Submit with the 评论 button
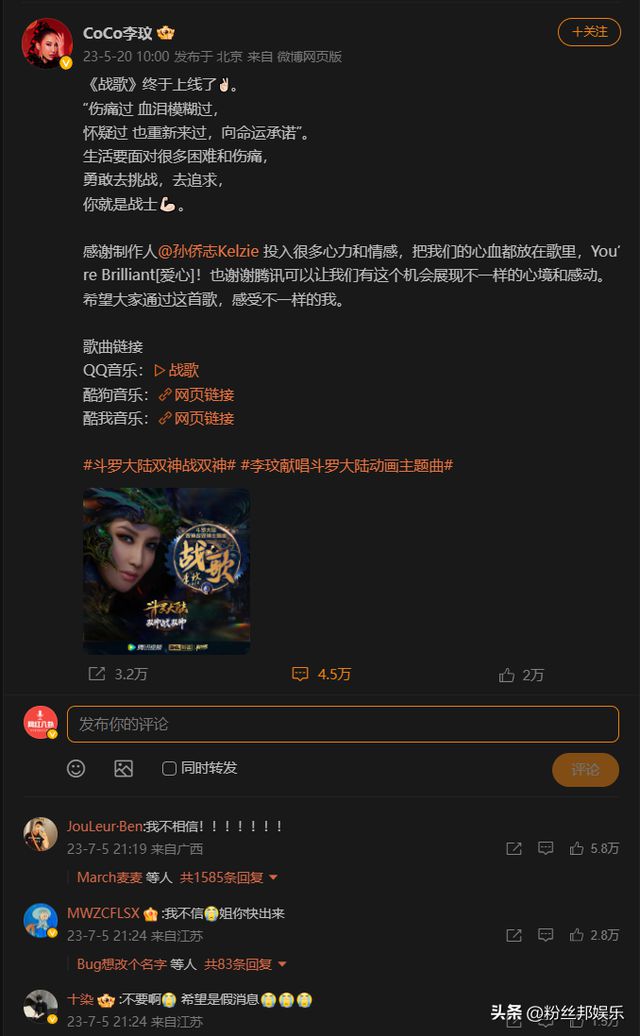 tap(585, 769)
